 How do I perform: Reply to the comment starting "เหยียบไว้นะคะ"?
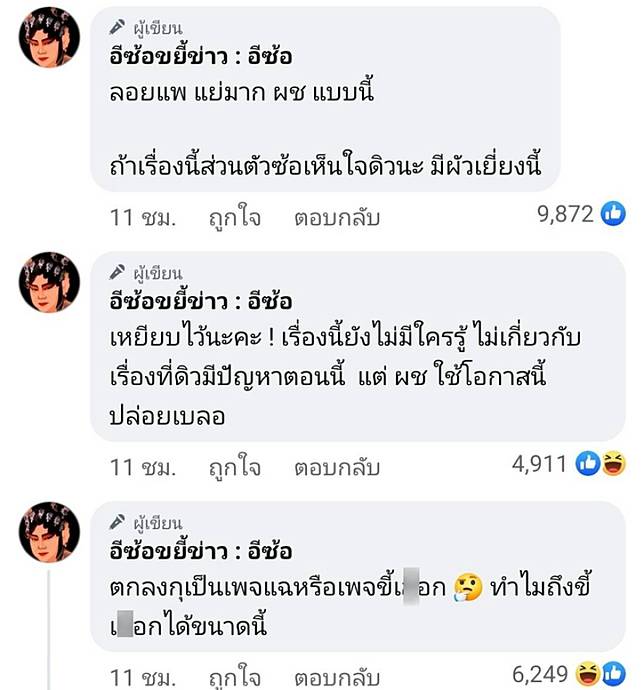[336, 466]
